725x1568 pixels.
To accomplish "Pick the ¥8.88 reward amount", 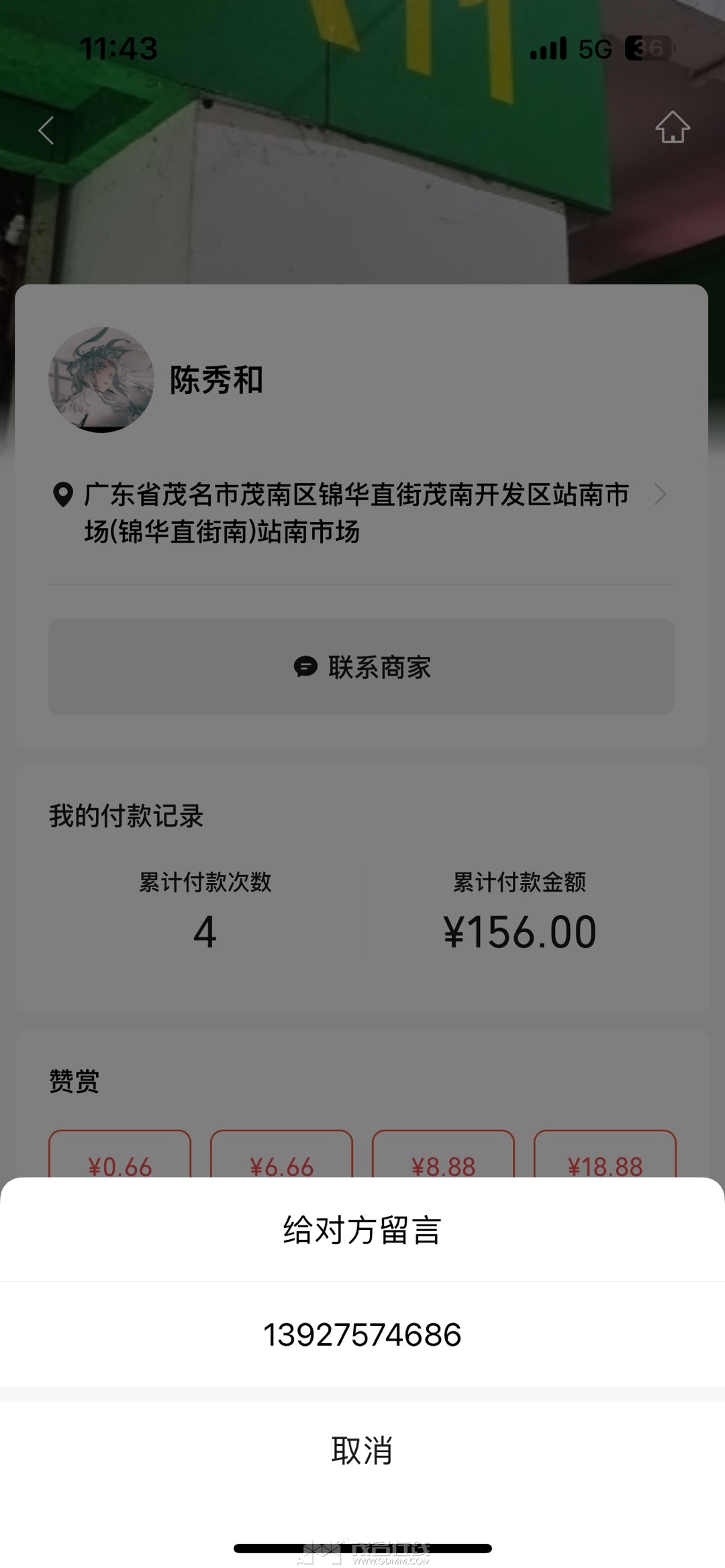I will [443, 1158].
